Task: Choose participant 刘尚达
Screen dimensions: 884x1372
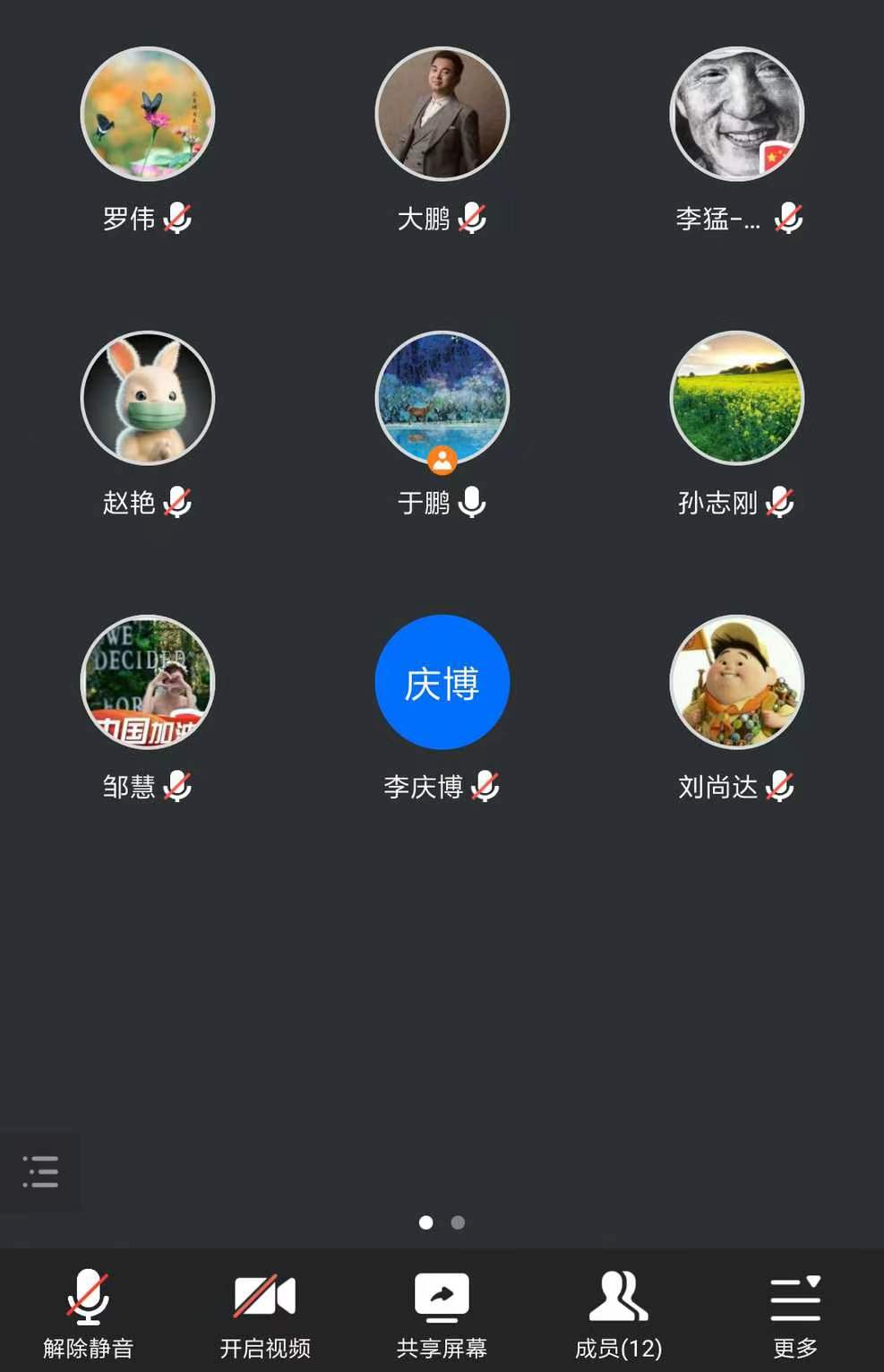Action: (x=736, y=683)
